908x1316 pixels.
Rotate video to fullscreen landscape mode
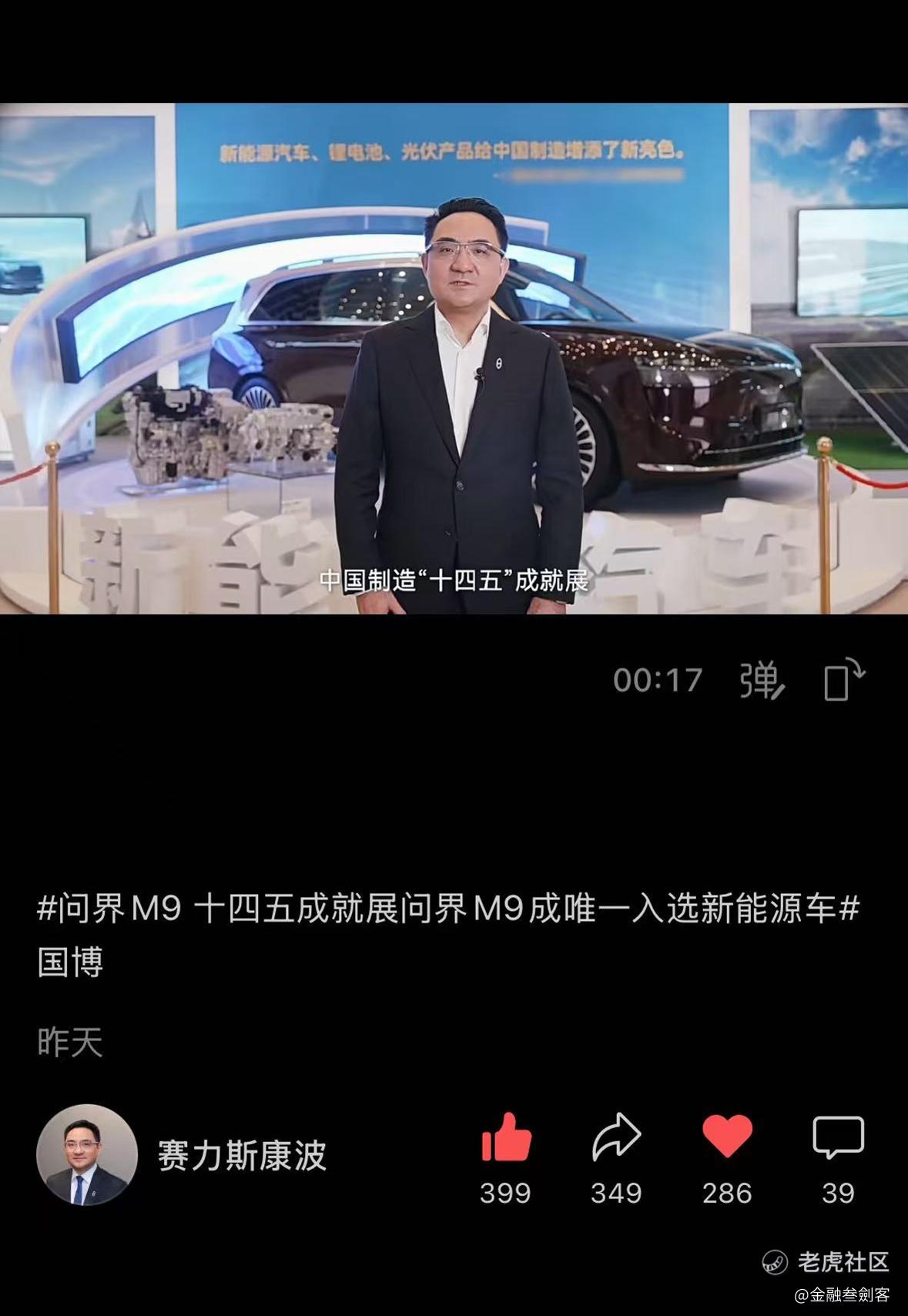tap(844, 679)
